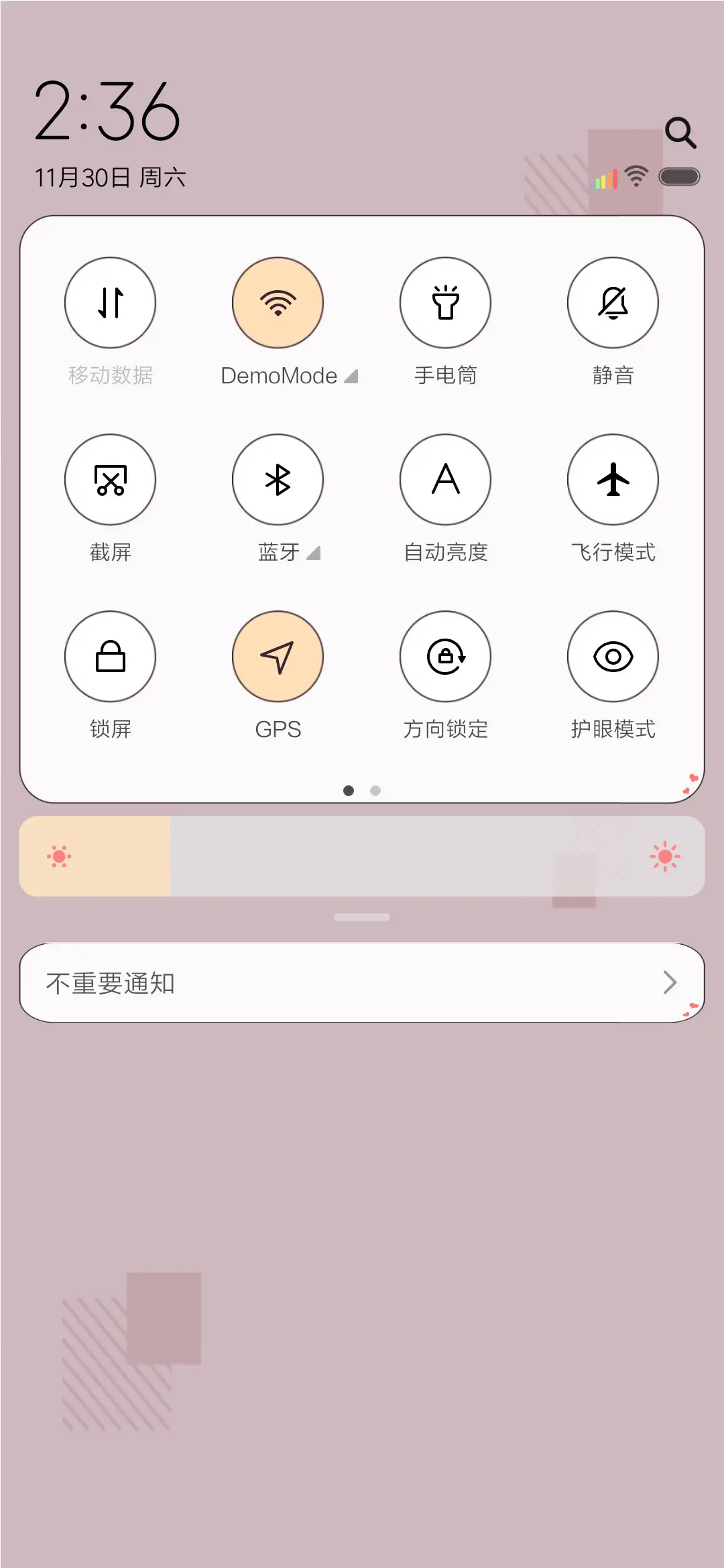This screenshot has height=1568, width=724.
Task: Switch to the second quick settings page dot
Action: [375, 791]
